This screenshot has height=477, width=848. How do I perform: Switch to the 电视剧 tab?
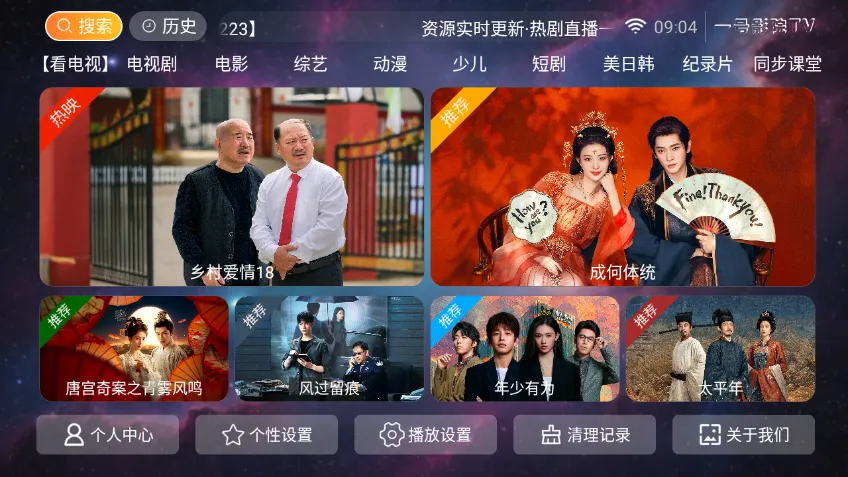[152, 64]
